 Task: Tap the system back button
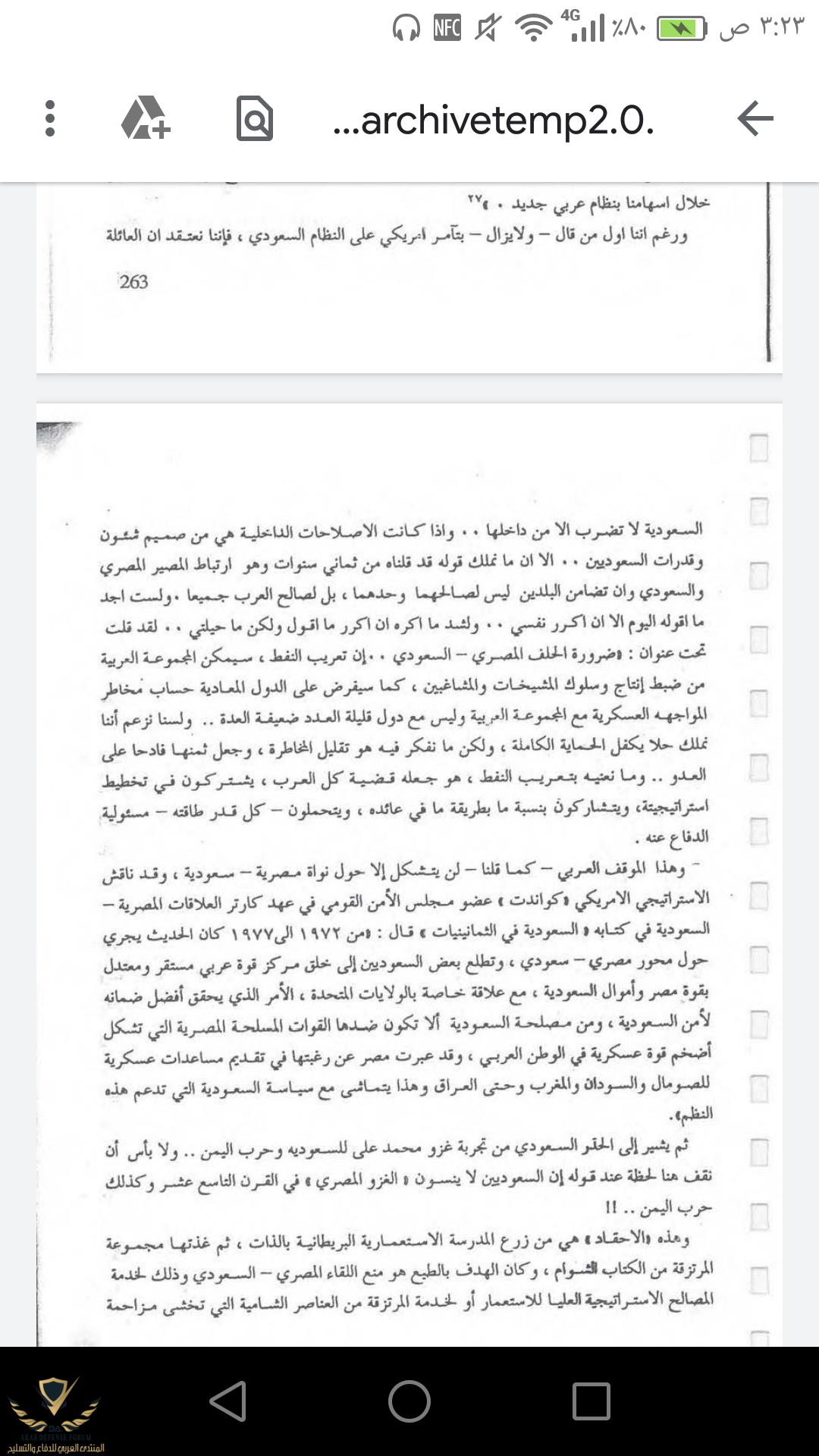(x=227, y=1401)
